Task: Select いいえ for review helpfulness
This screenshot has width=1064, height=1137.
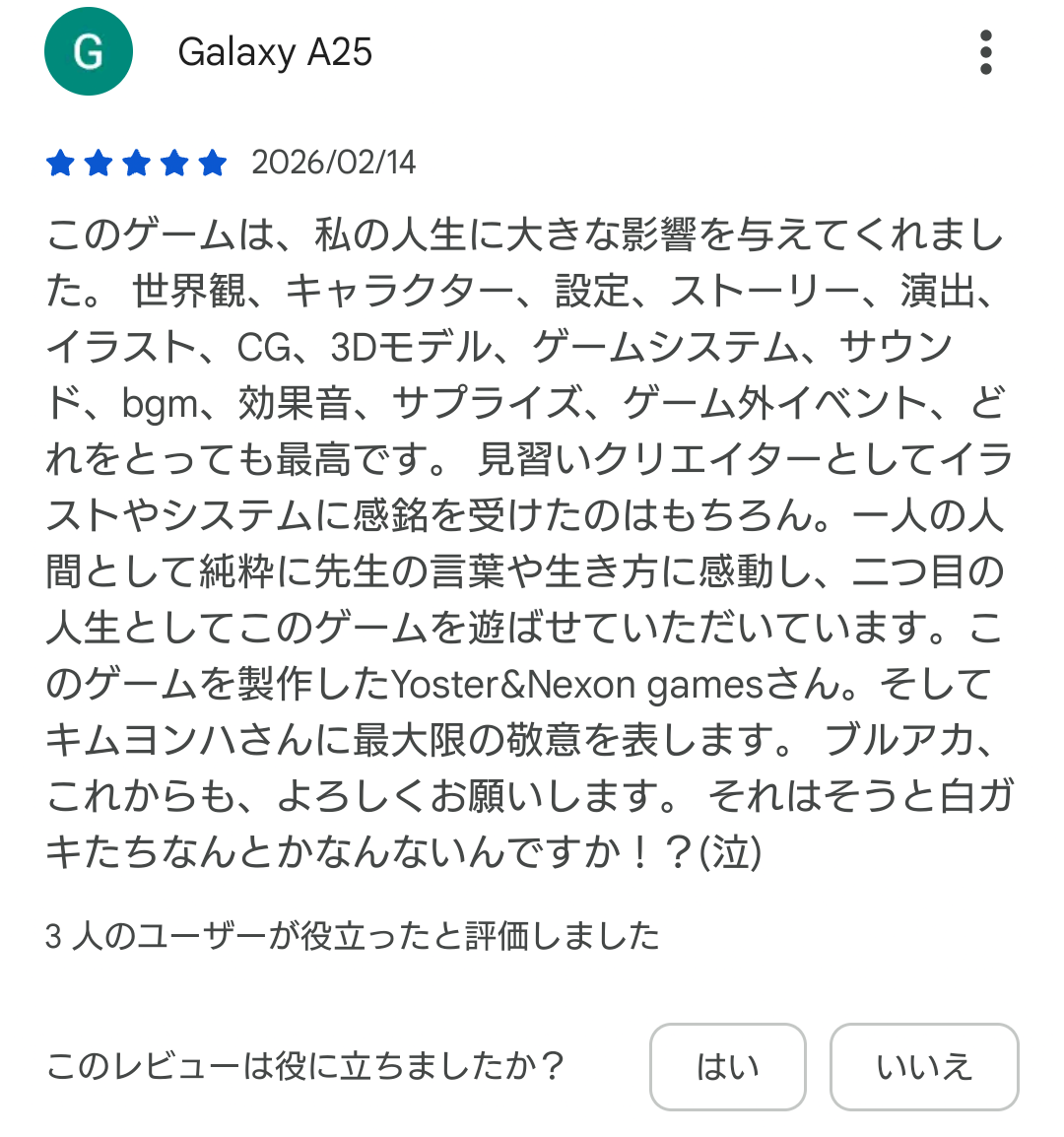Action: (923, 1066)
